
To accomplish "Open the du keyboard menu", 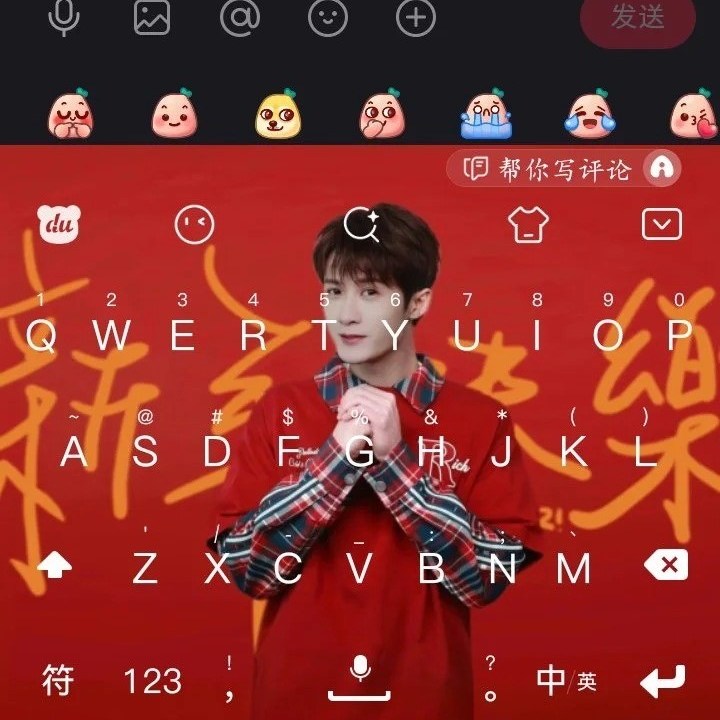I will click(58, 225).
